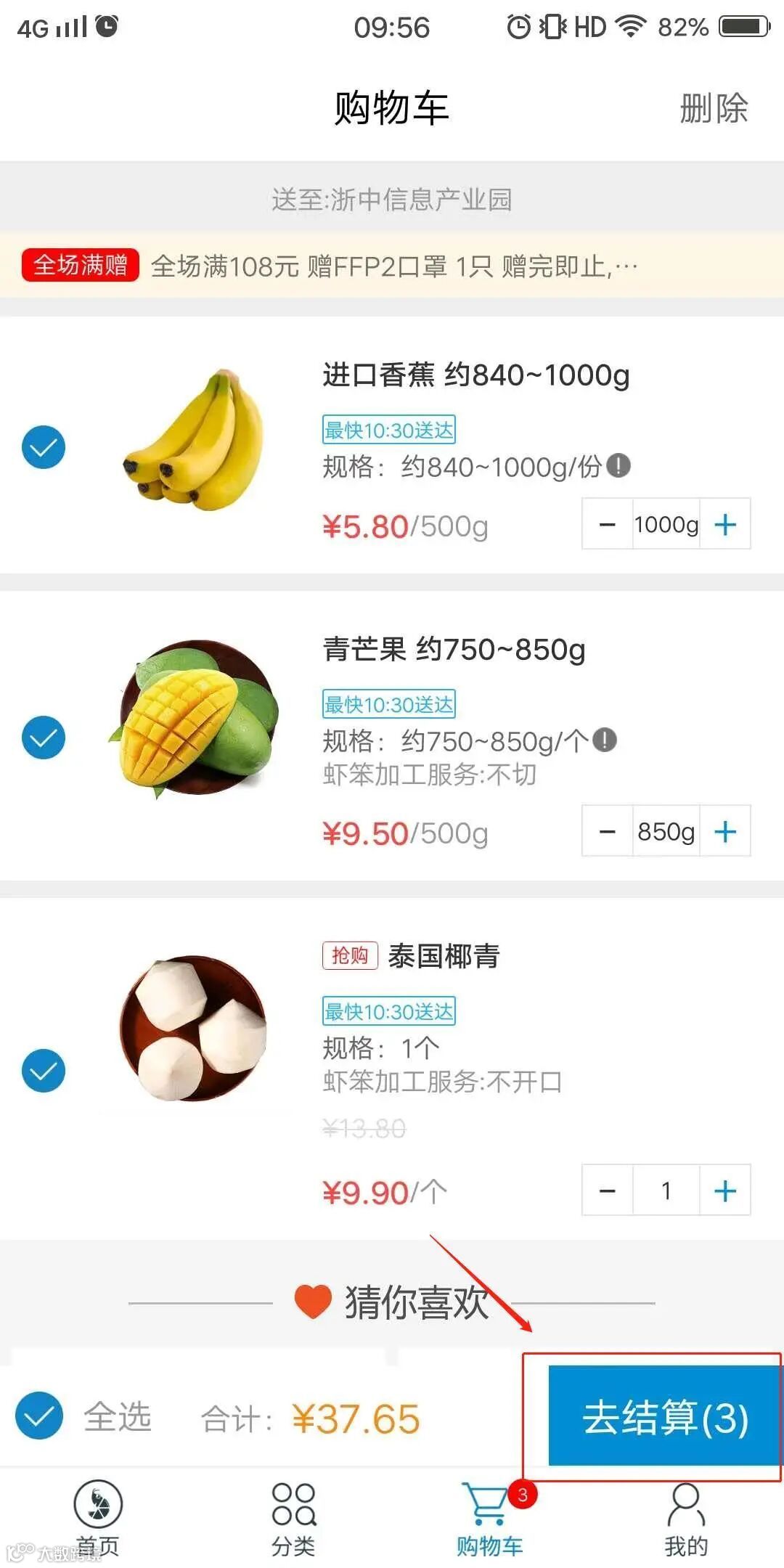Increase 进口香蕉 quantity with plus
Screen dimensions: 784x1568
click(x=725, y=524)
